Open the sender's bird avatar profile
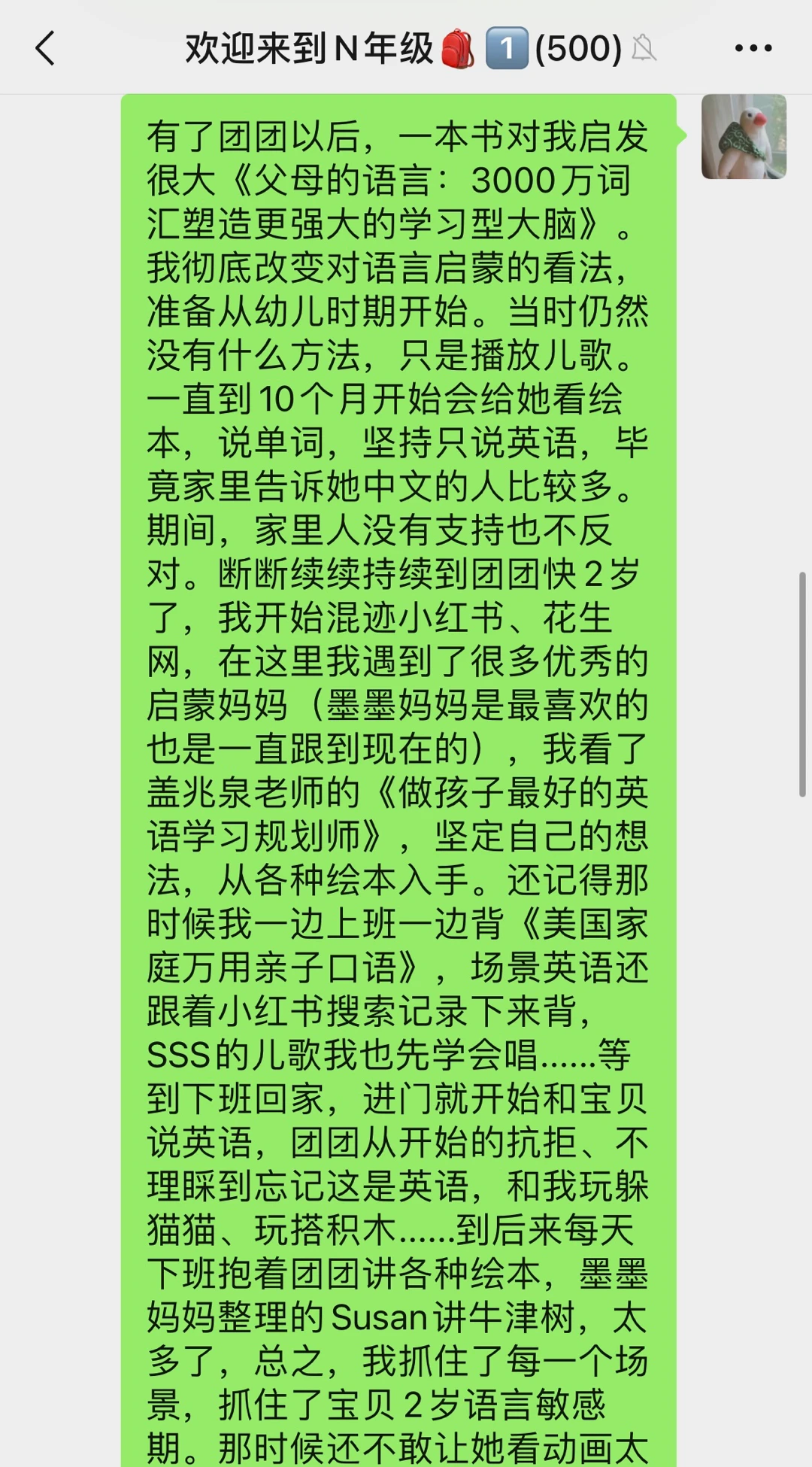 [744, 137]
